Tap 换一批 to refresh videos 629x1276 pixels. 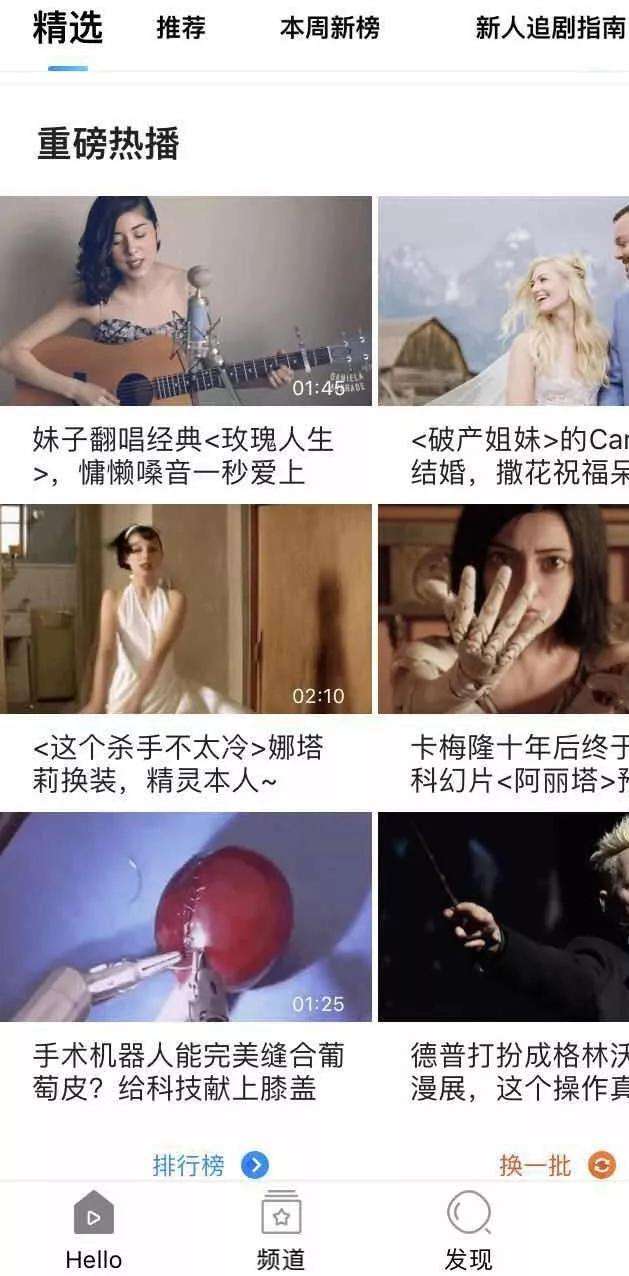pyautogui.click(x=557, y=1165)
